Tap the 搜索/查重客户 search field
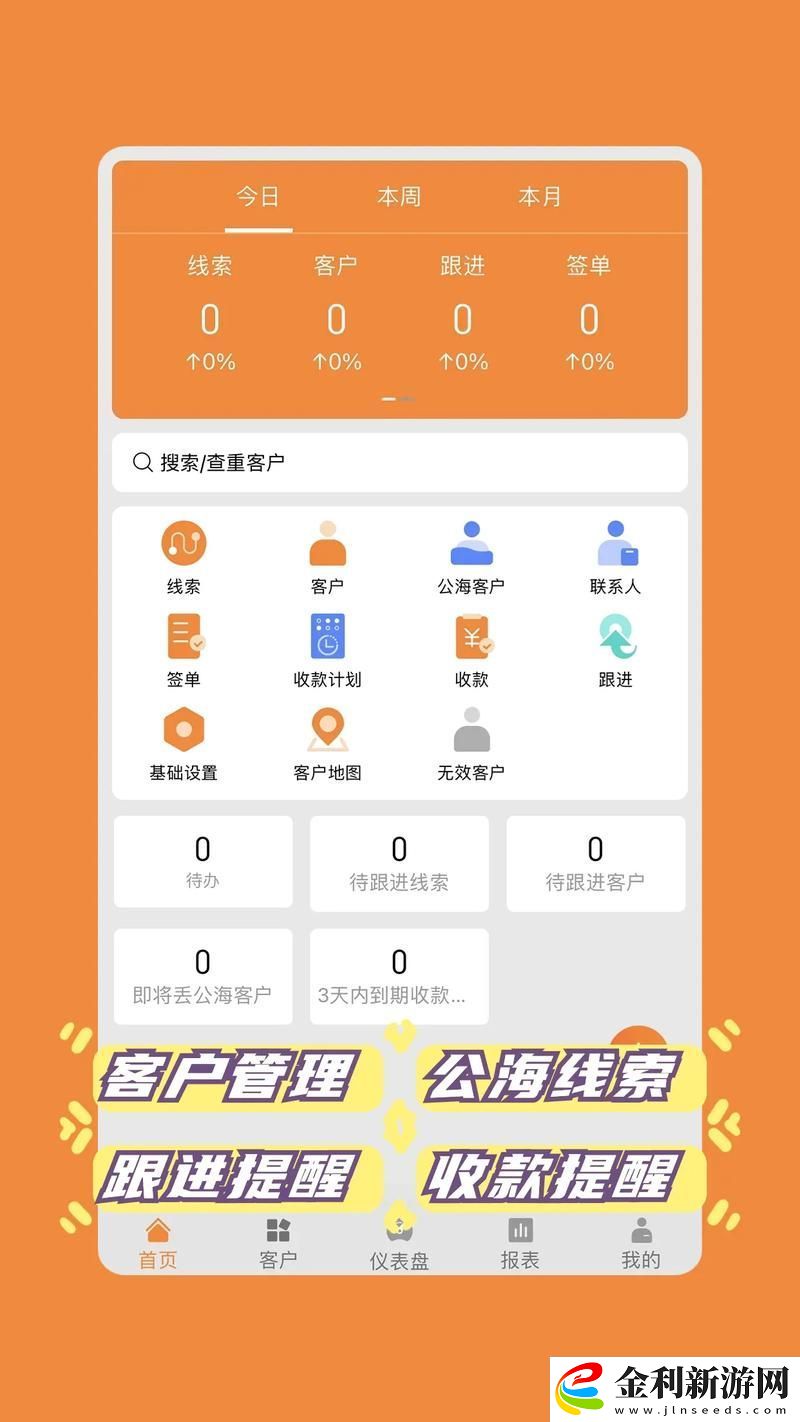Image resolution: width=800 pixels, height=1422 pixels. (400, 462)
